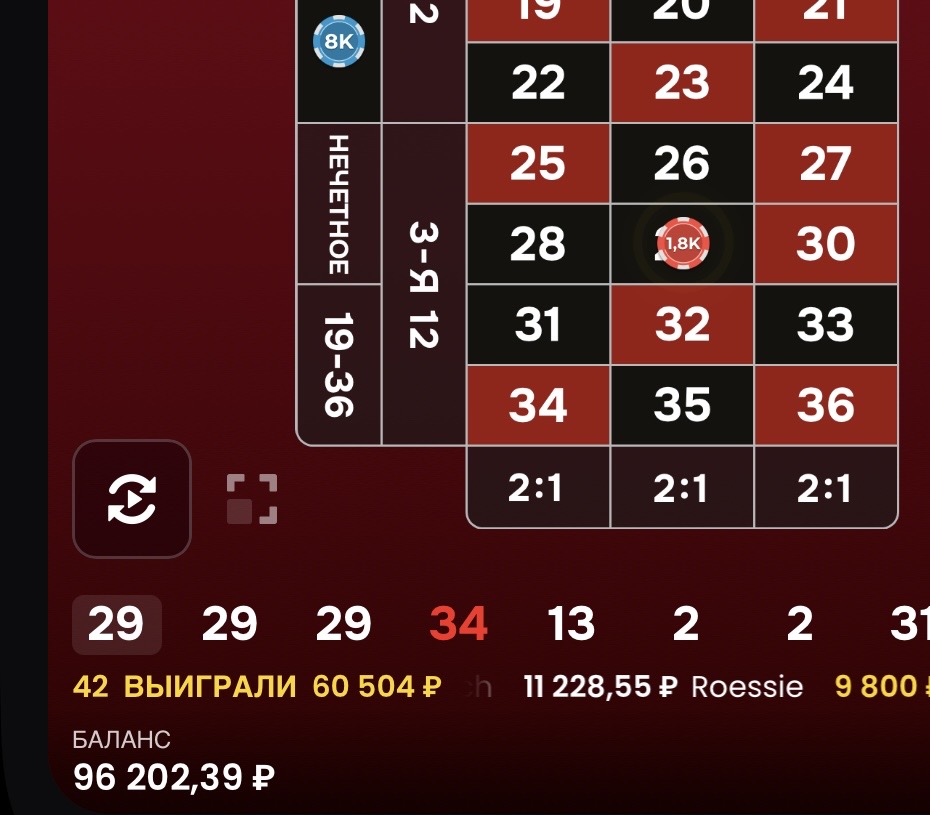930x815 pixels.
Task: Bet on black number 28
Action: click(x=538, y=244)
